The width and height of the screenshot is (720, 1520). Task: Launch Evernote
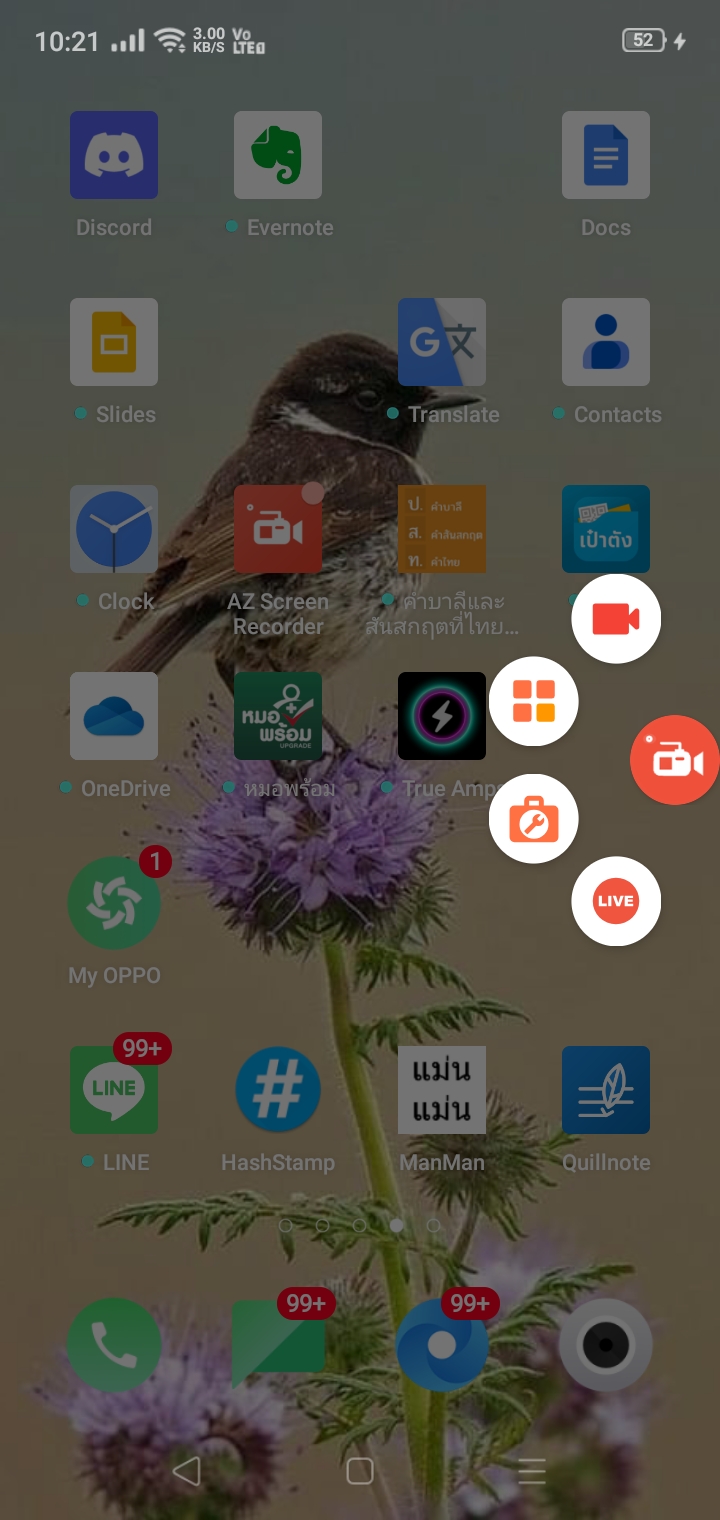[x=278, y=155]
